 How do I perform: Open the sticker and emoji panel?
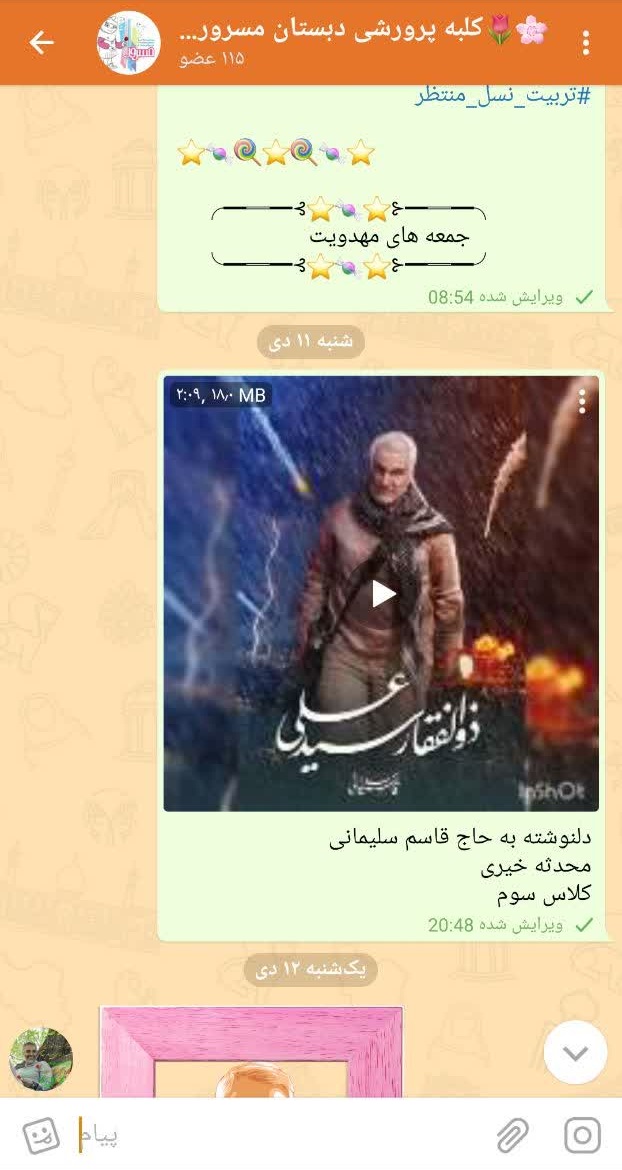pos(41,1135)
